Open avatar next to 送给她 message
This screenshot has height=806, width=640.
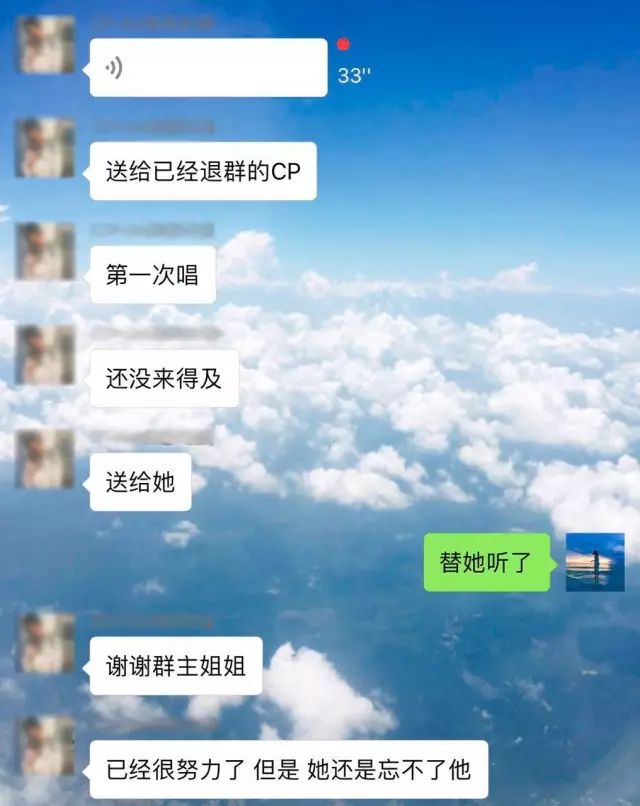tap(45, 458)
